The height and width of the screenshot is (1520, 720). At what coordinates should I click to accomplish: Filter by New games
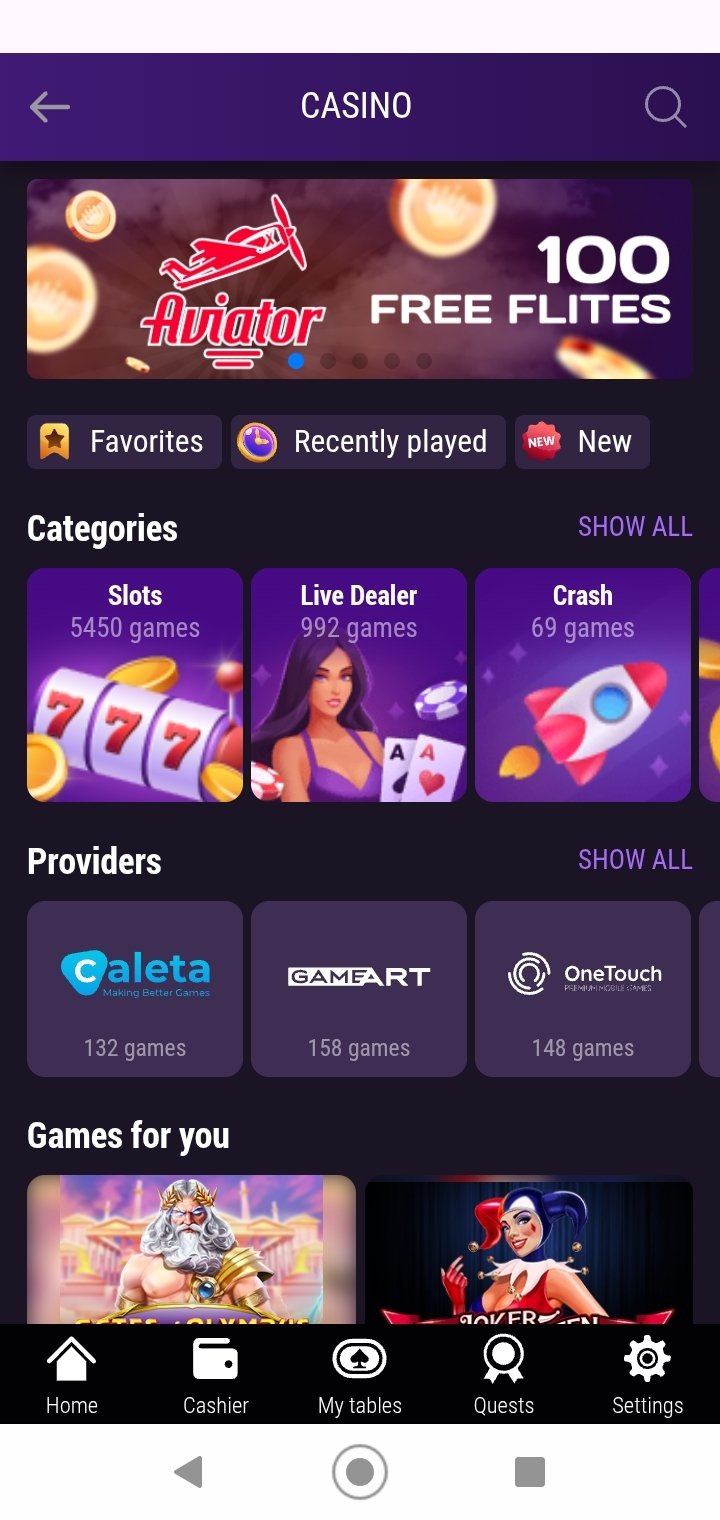[x=582, y=442]
